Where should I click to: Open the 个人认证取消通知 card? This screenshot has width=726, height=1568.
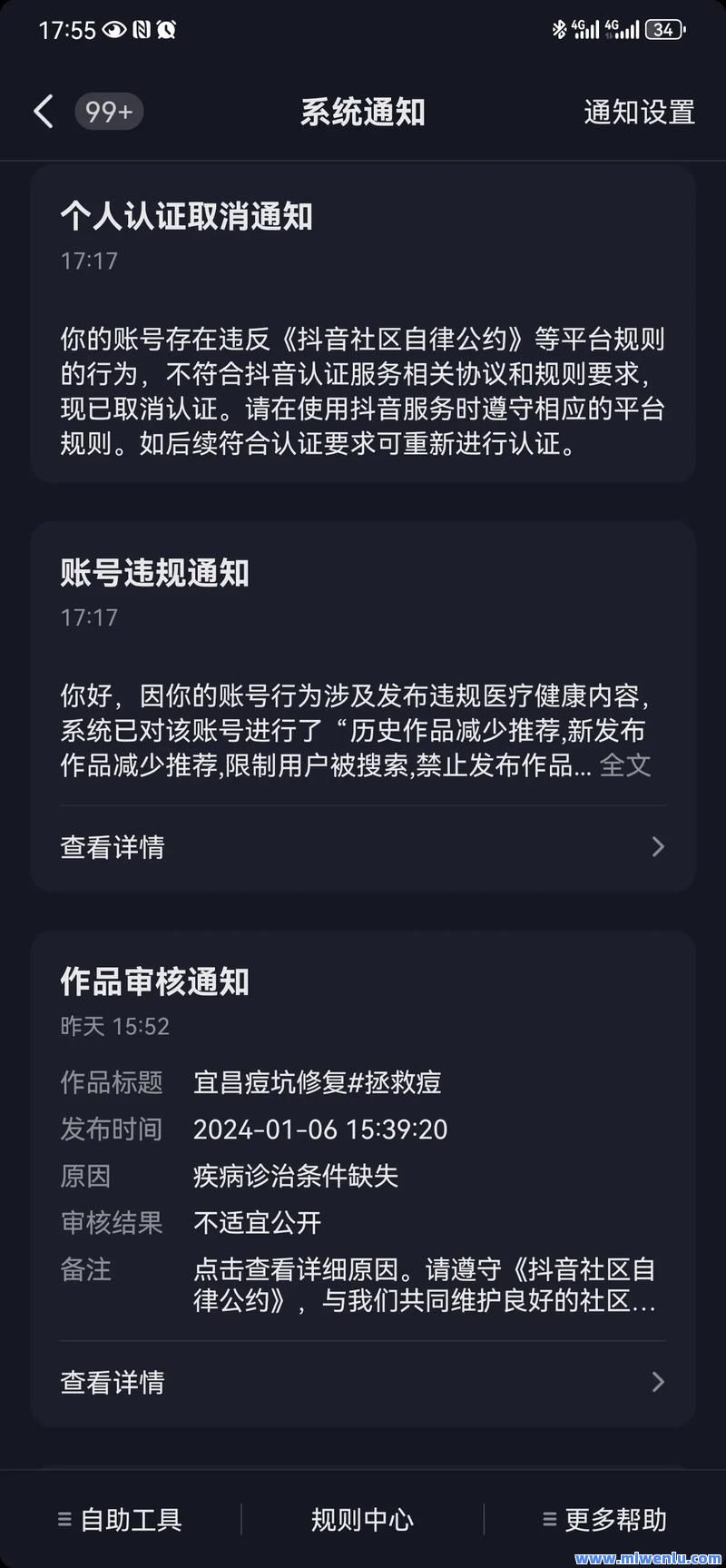(363, 324)
